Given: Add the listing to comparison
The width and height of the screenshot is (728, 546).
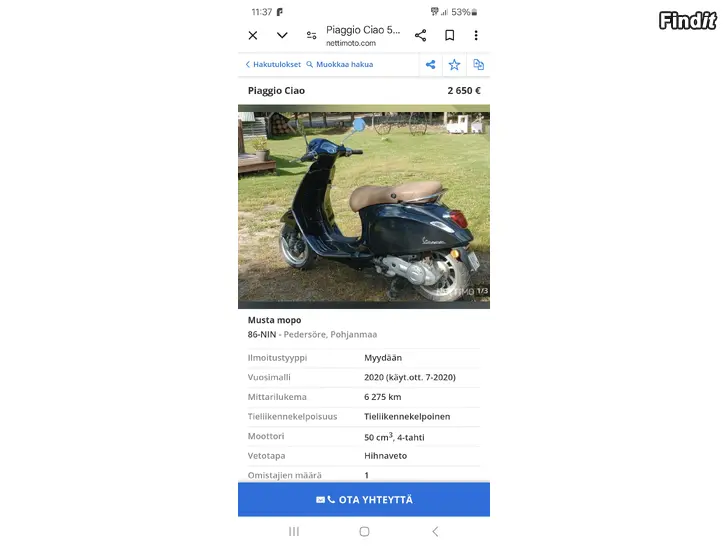Looking at the screenshot, I should click(478, 64).
